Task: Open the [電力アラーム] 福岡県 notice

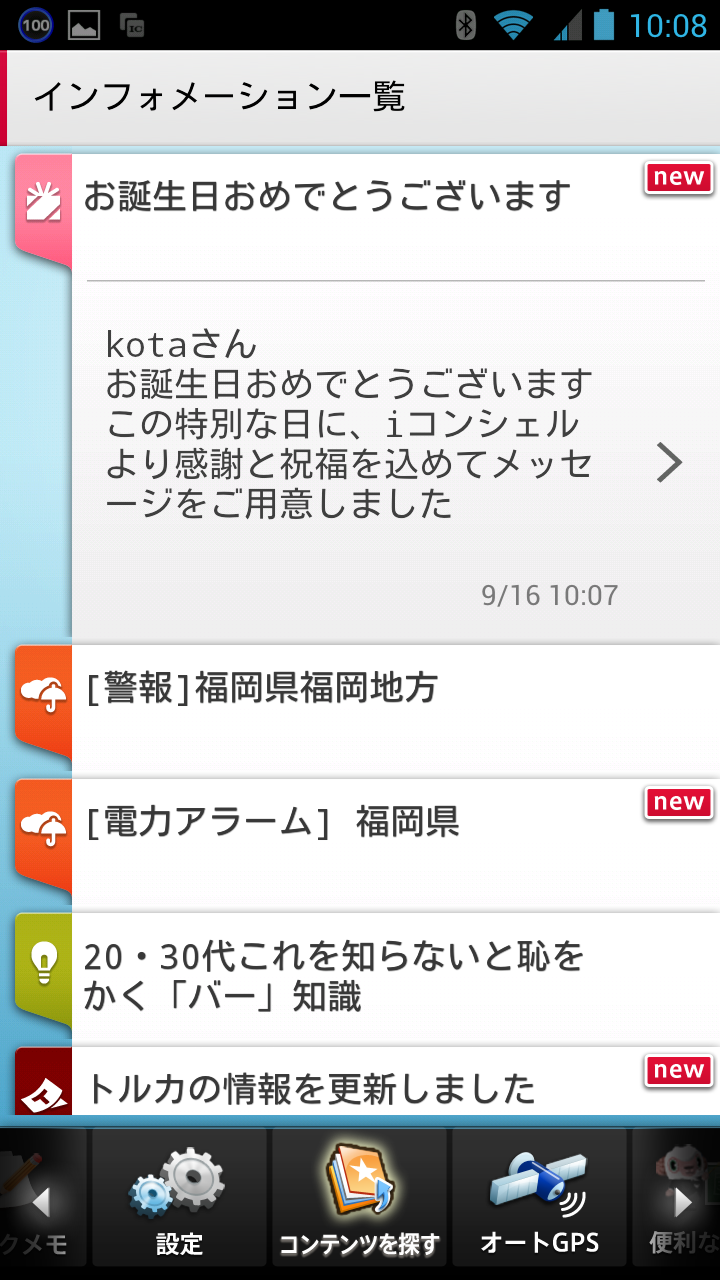Action: tap(272, 822)
